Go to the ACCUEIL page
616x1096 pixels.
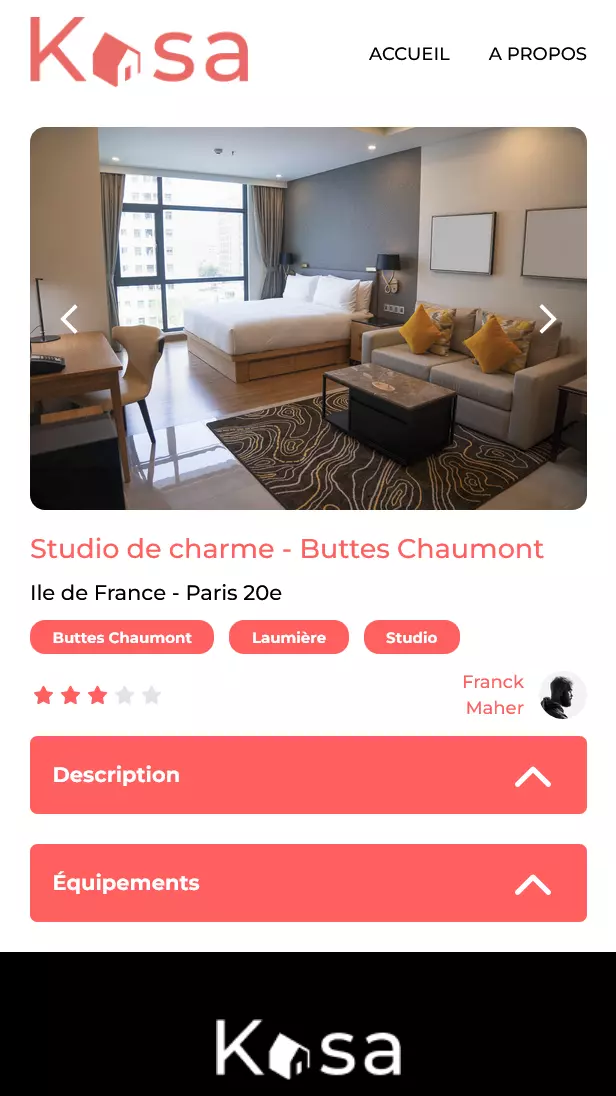[x=409, y=54]
